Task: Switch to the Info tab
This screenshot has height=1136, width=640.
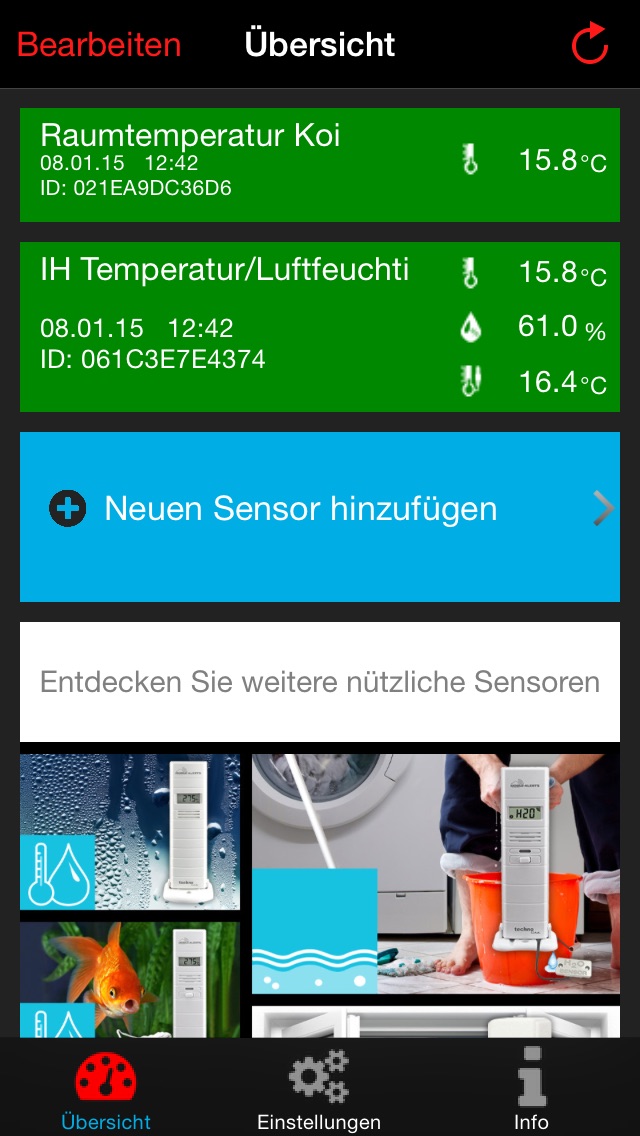Action: tap(532, 1090)
